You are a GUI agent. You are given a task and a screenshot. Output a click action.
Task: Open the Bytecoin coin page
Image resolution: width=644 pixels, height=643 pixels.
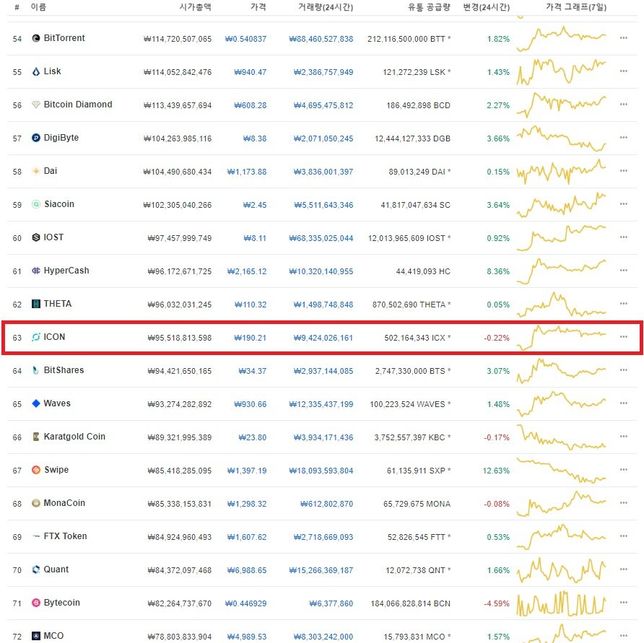pos(62,603)
